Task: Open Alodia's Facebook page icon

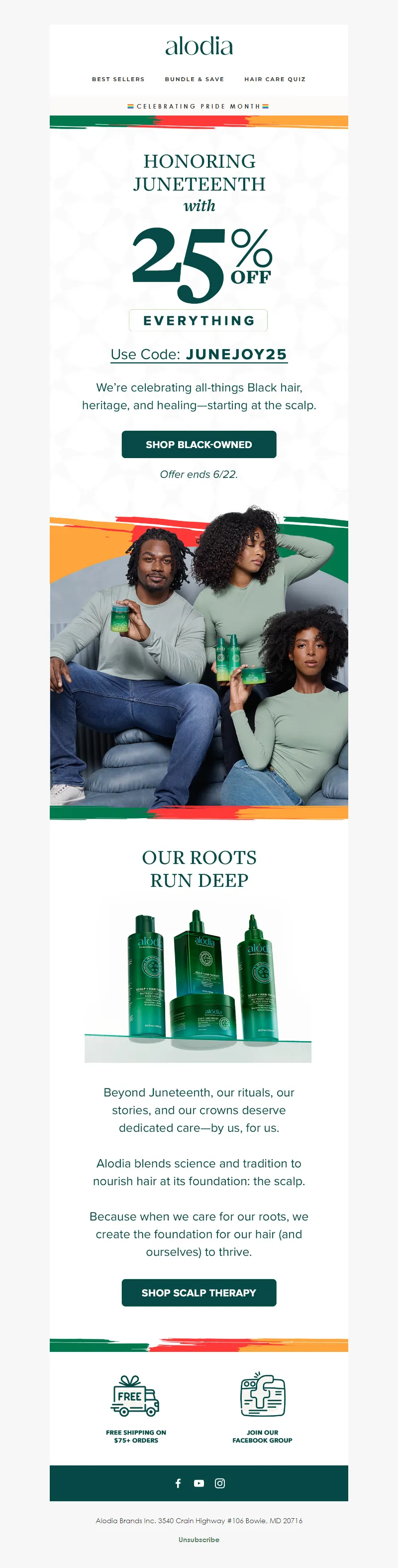Action: click(x=178, y=1483)
